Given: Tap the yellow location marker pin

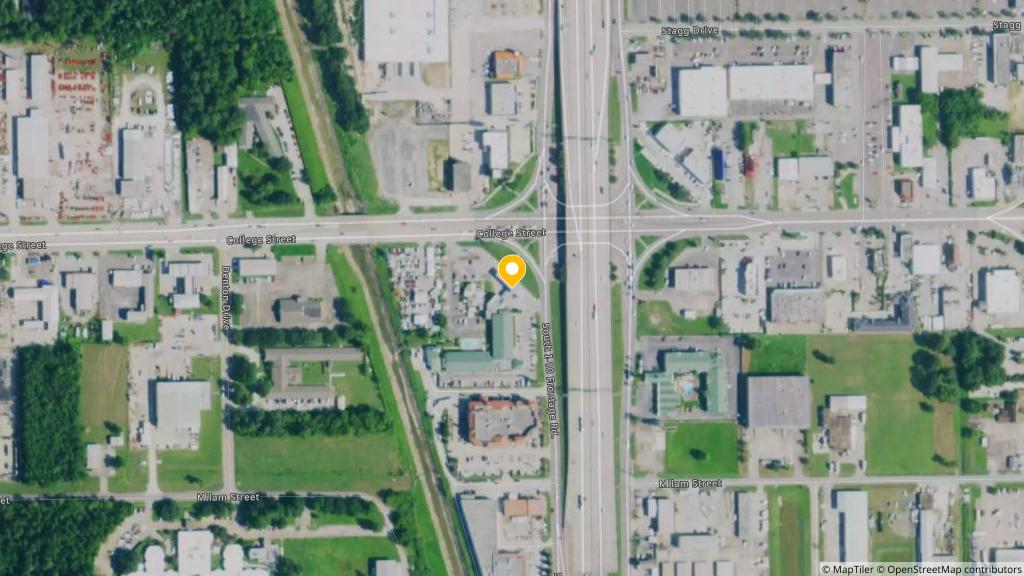Looking at the screenshot, I should 512,270.
